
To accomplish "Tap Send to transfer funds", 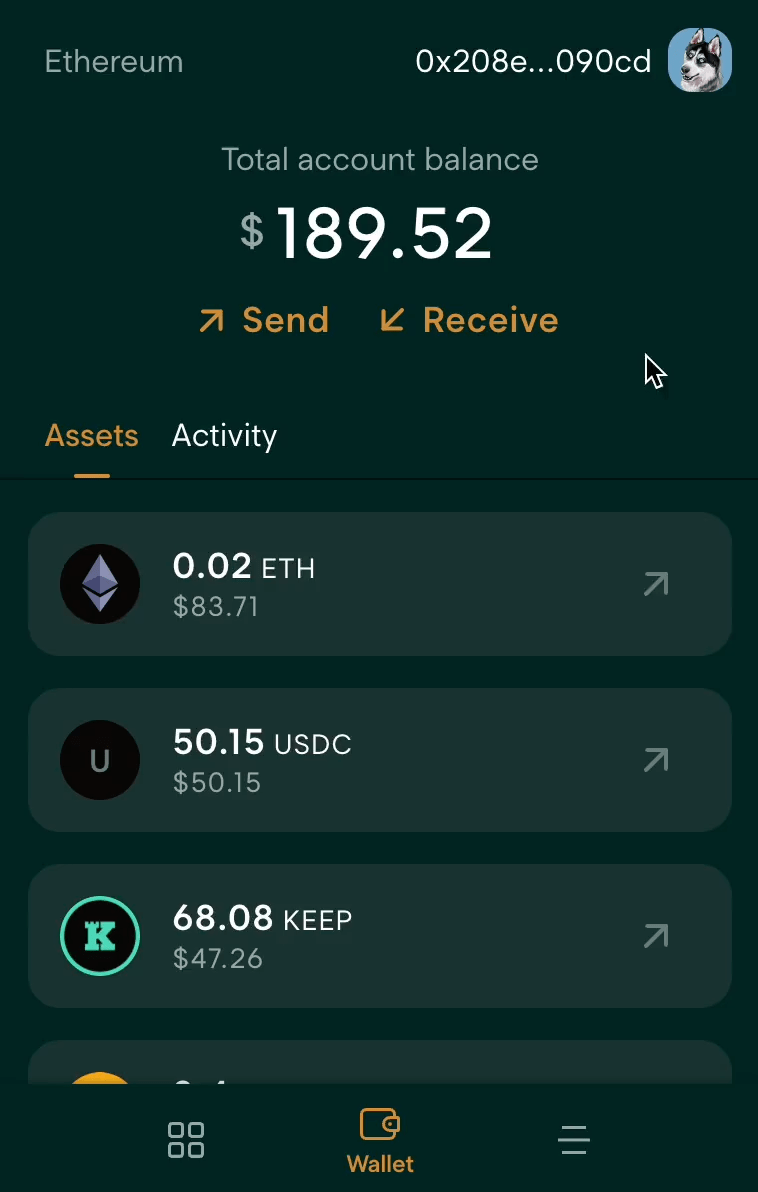I will coord(264,320).
